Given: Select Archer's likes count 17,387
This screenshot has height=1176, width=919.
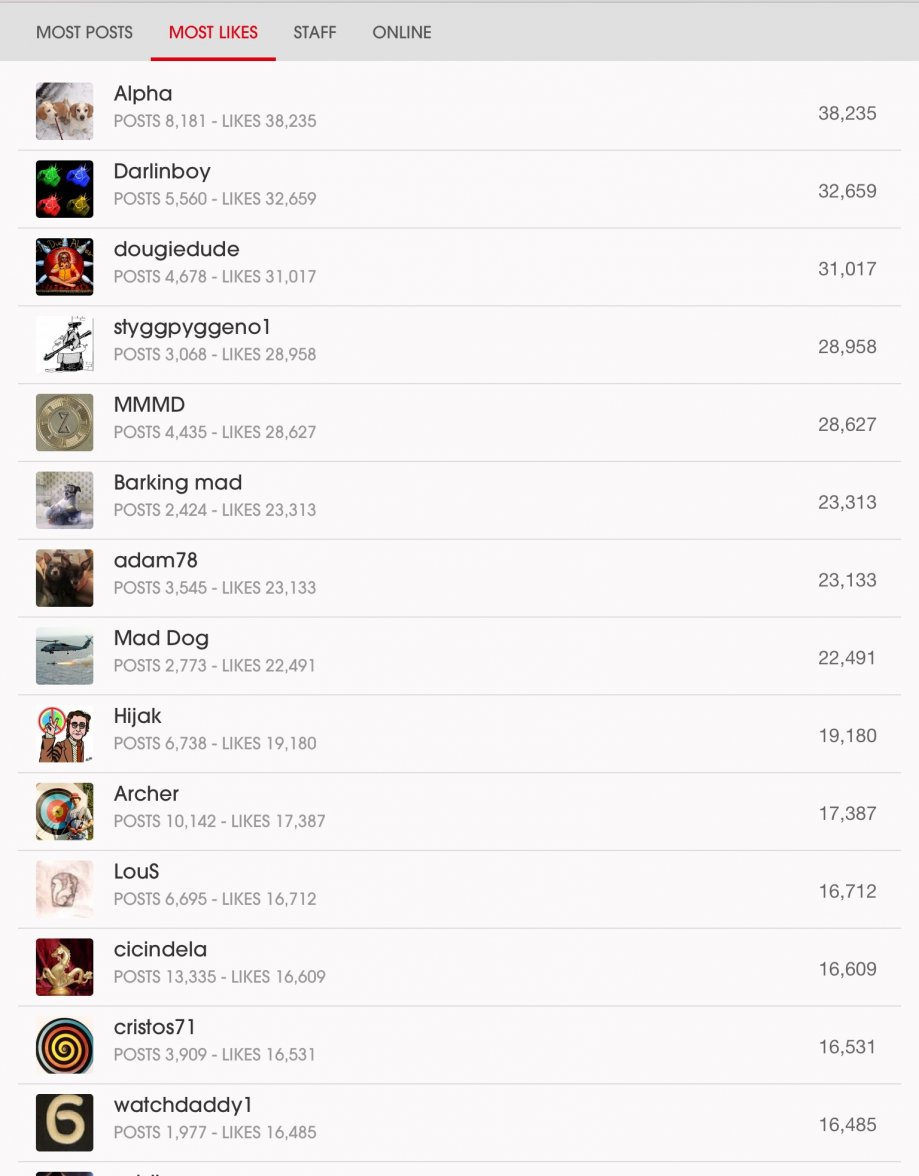Looking at the screenshot, I should point(847,813).
